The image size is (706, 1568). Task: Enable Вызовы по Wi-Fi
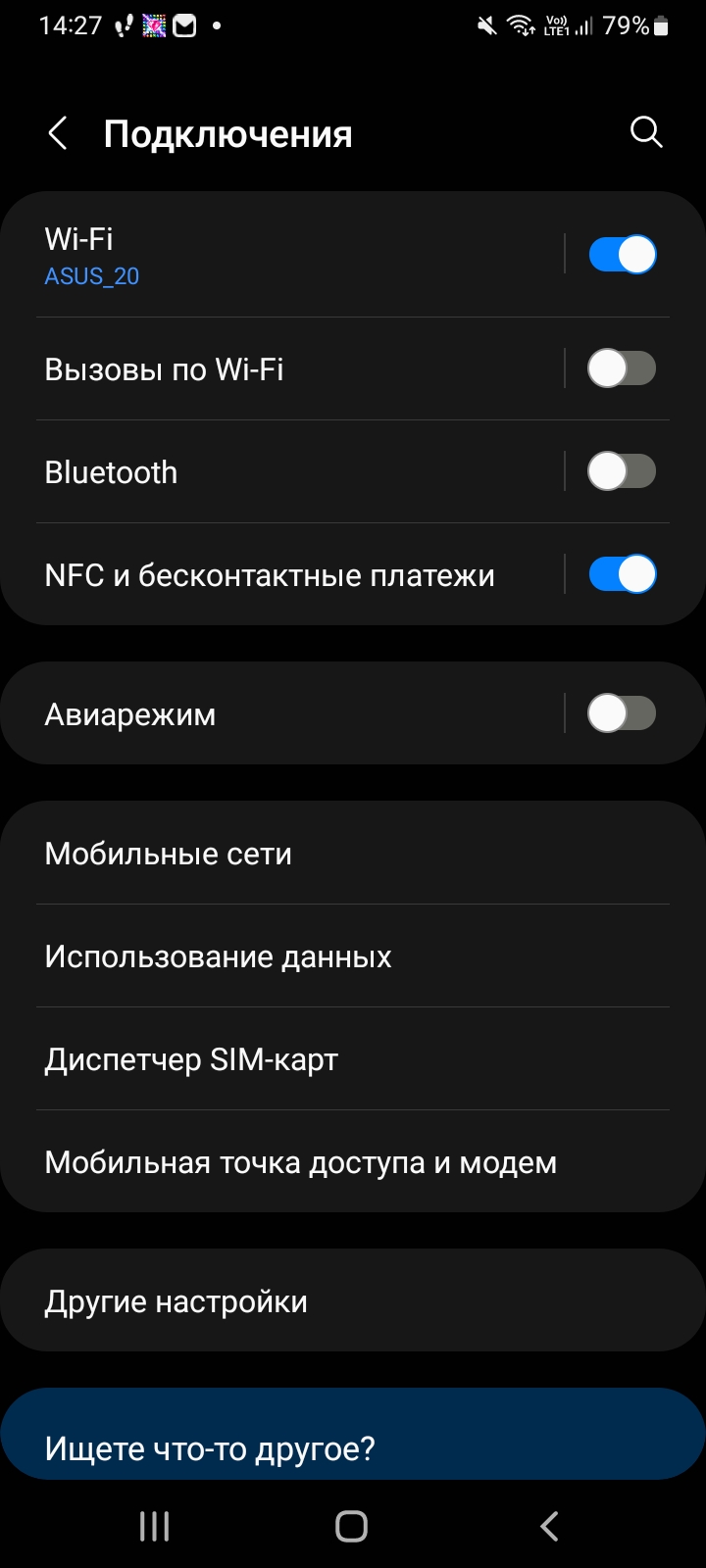622,368
